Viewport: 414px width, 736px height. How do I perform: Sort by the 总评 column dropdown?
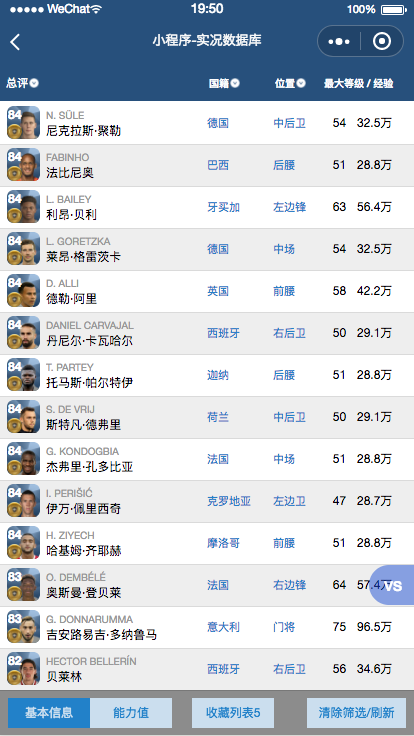[22, 84]
